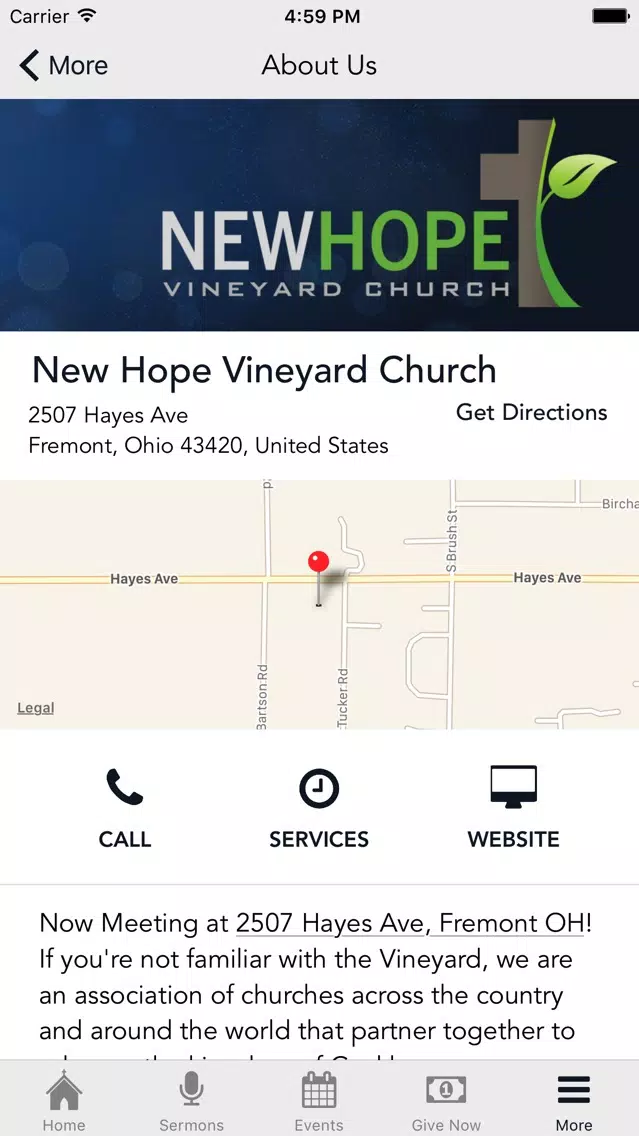The height and width of the screenshot is (1136, 639).
Task: View the Services times
Action: [x=319, y=808]
